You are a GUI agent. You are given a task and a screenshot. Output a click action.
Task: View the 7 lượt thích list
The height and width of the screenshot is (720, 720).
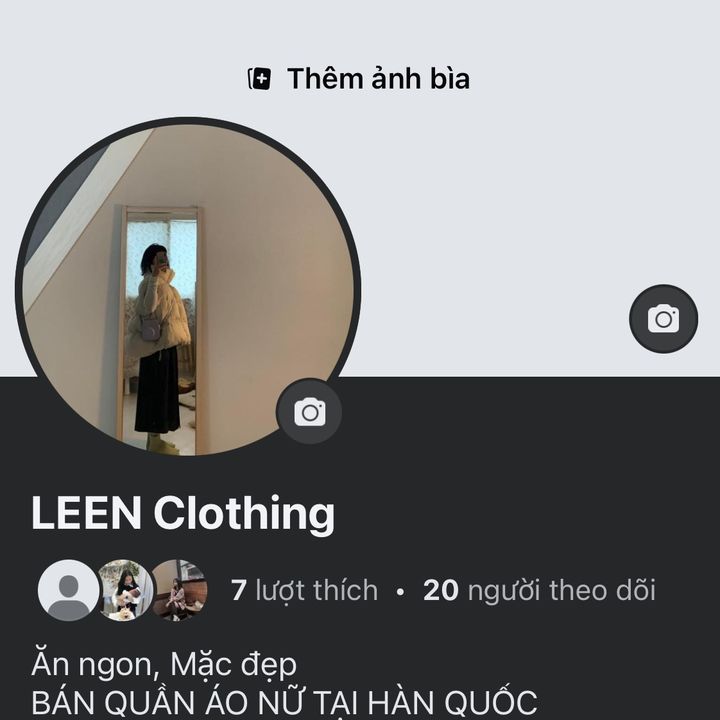click(x=304, y=591)
